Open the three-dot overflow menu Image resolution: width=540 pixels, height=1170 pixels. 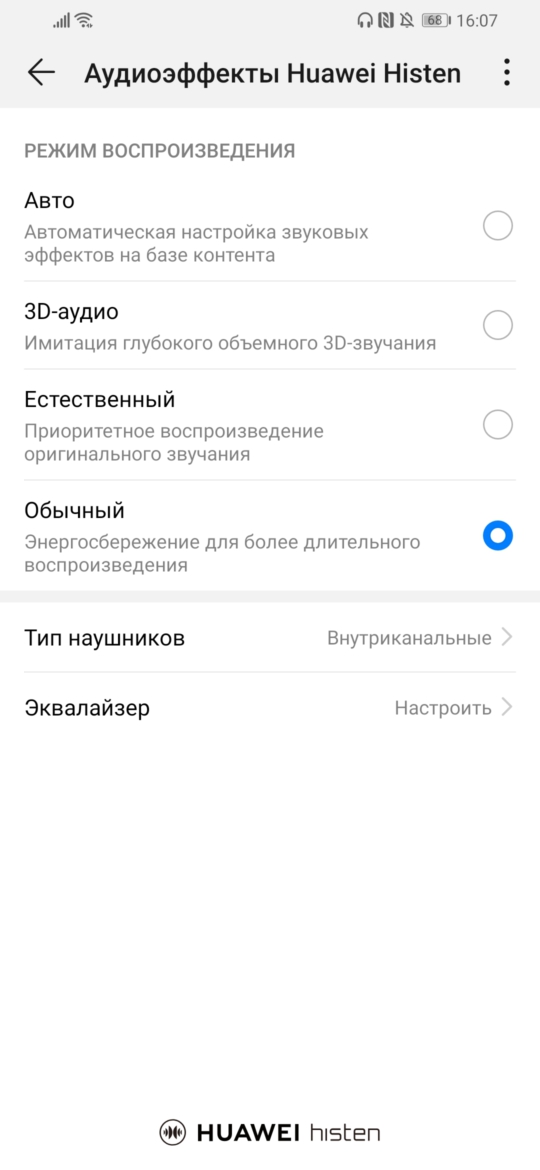pos(506,72)
